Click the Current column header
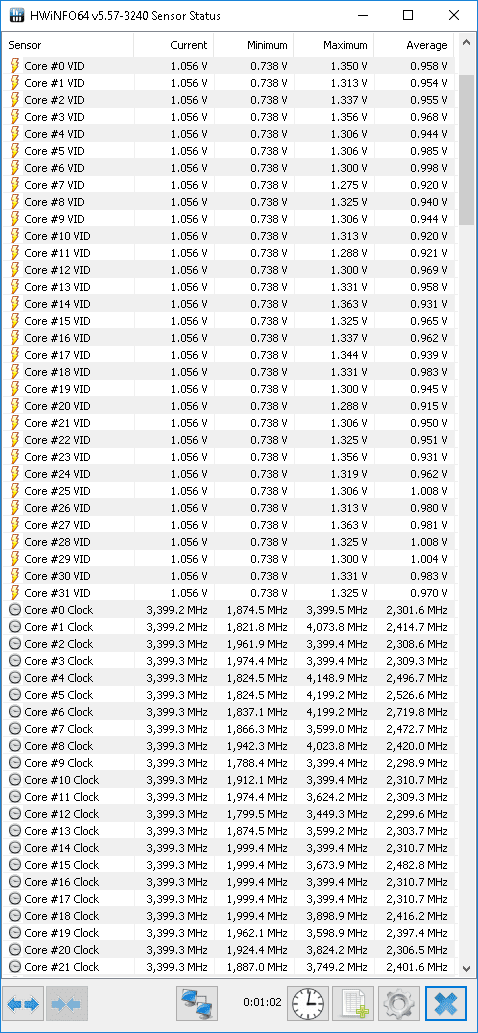 tap(173, 45)
